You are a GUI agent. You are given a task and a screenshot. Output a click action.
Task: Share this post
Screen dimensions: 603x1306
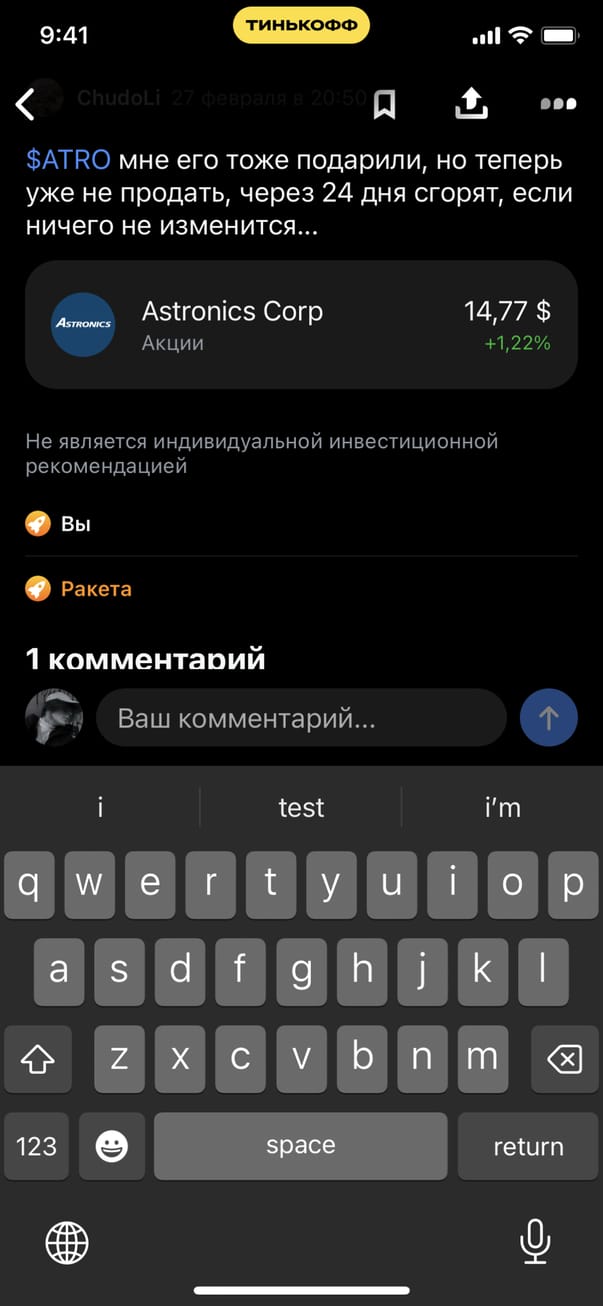[x=471, y=102]
